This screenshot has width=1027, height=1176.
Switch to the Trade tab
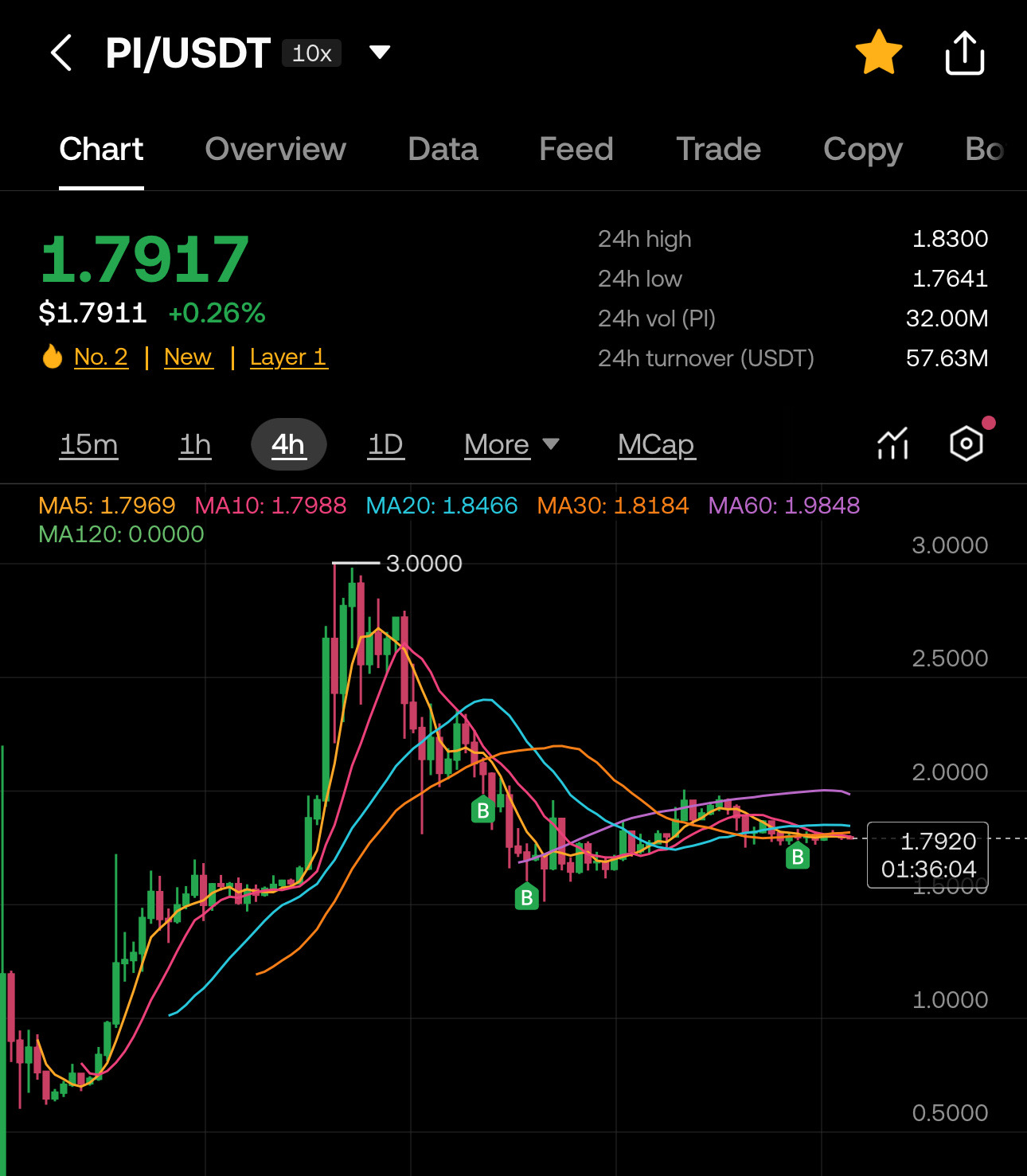[x=718, y=149]
